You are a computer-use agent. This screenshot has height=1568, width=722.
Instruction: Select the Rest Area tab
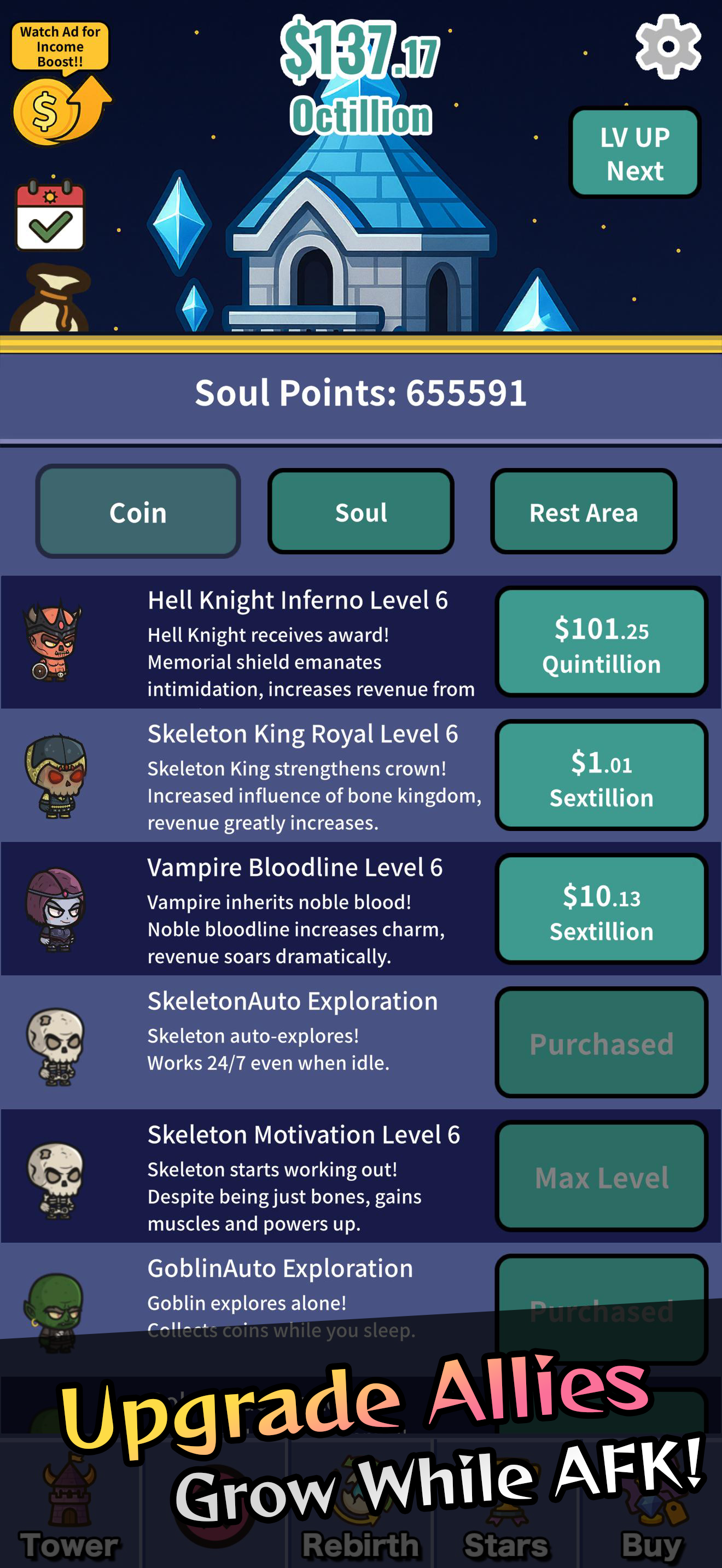coord(583,511)
